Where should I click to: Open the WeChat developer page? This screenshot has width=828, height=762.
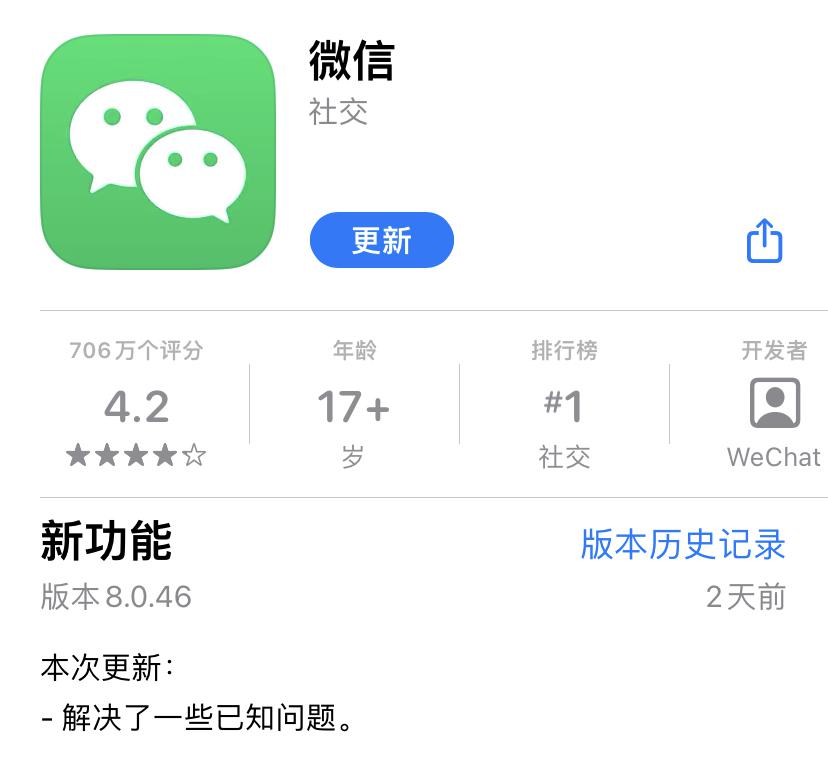(773, 406)
